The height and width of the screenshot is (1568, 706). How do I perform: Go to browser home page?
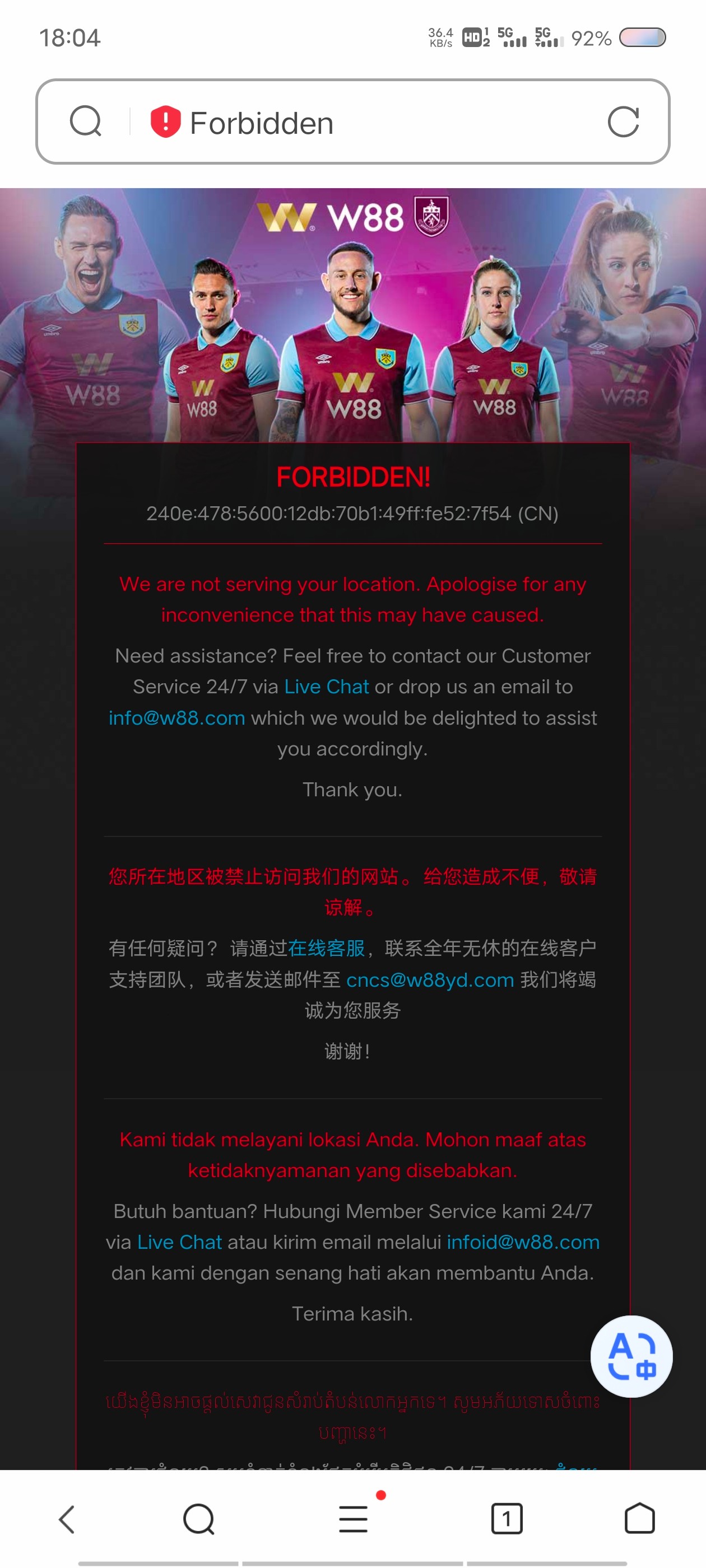click(640, 1519)
